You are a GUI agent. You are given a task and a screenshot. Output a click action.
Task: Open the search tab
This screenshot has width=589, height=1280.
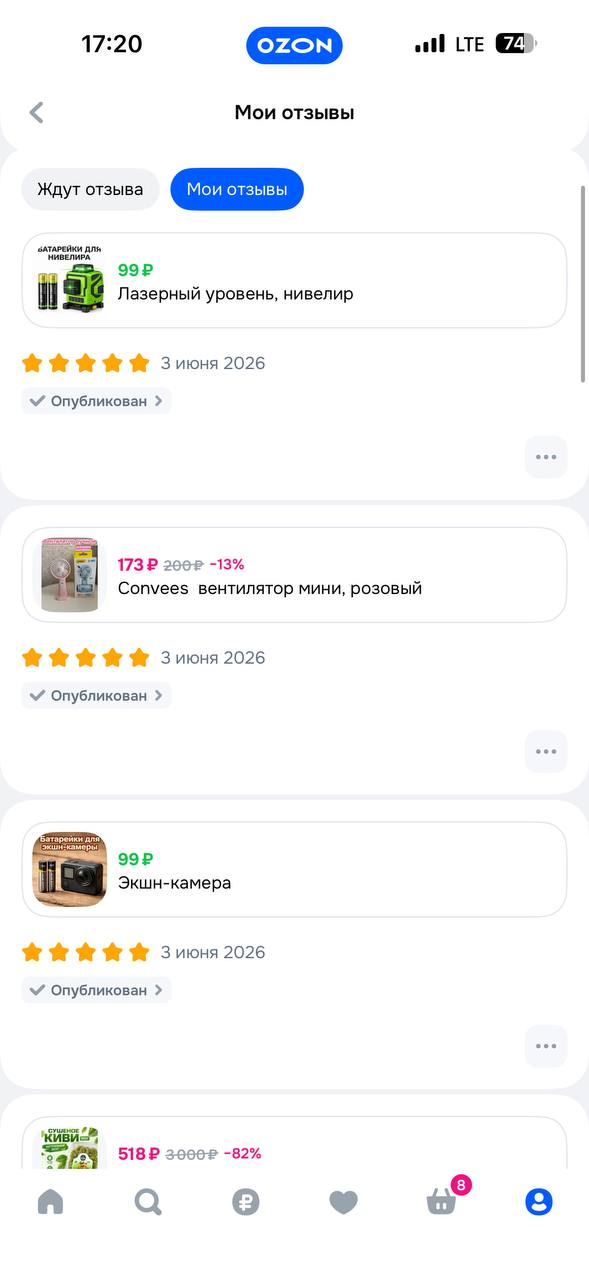[148, 1201]
